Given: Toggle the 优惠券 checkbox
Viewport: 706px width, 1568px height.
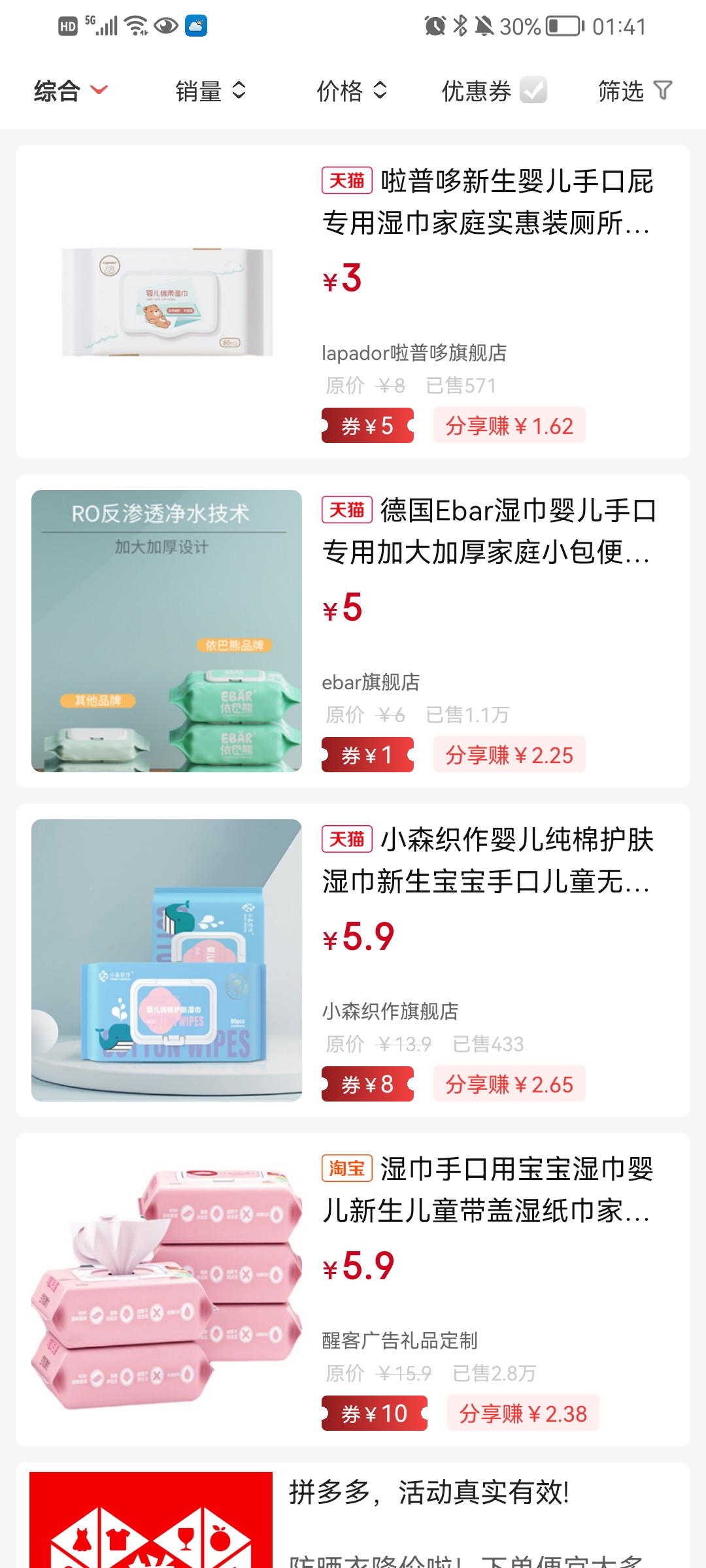Looking at the screenshot, I should pos(533,90).
